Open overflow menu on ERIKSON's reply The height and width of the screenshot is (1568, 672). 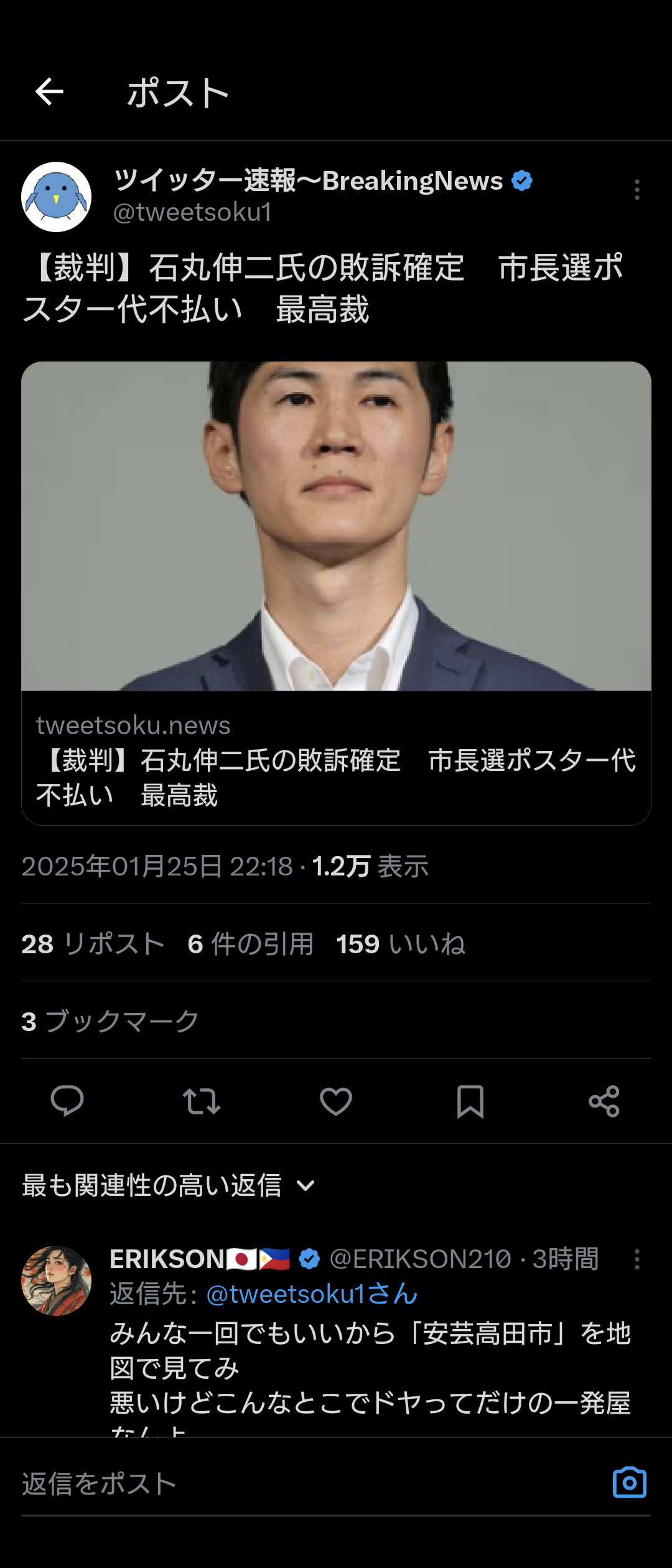637,1259
